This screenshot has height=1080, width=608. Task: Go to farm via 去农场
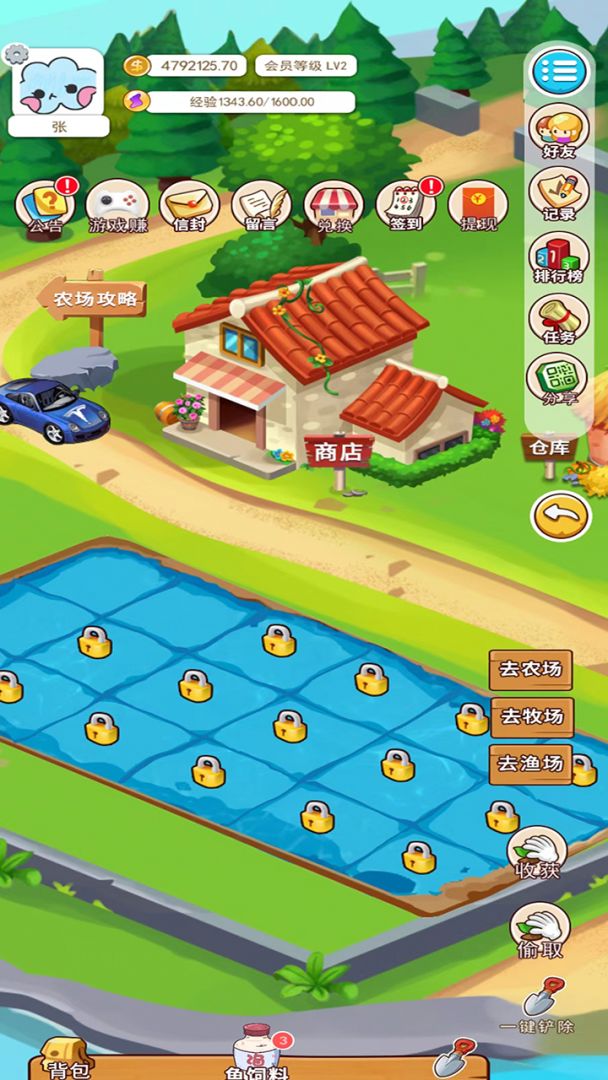click(531, 669)
